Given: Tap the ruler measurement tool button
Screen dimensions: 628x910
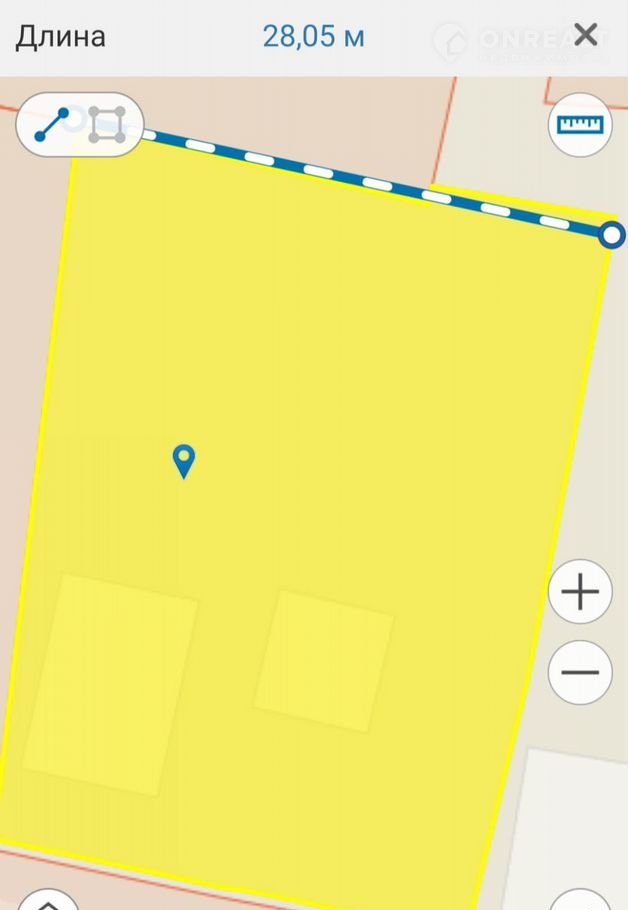Looking at the screenshot, I should point(580,124).
